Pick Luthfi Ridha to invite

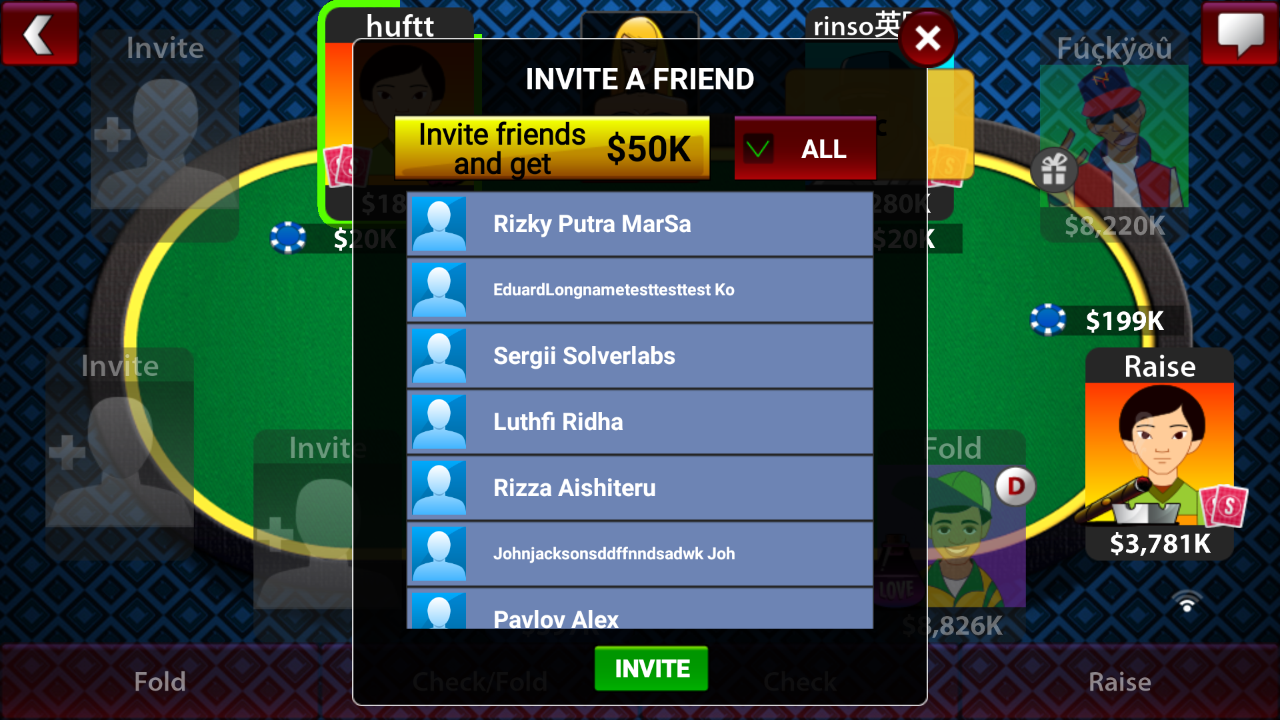click(x=640, y=422)
